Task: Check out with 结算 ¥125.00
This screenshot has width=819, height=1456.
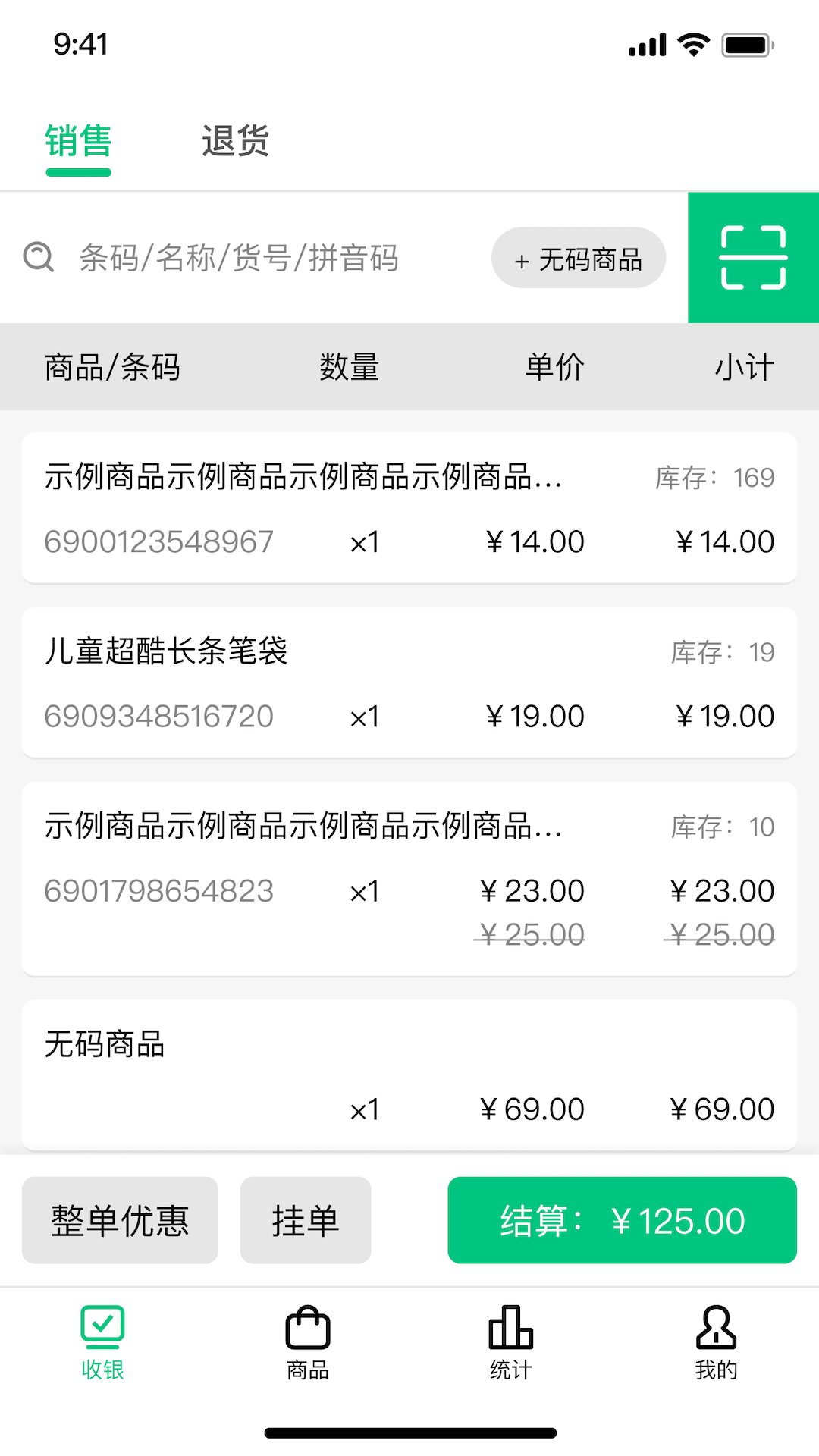Action: 622,1220
